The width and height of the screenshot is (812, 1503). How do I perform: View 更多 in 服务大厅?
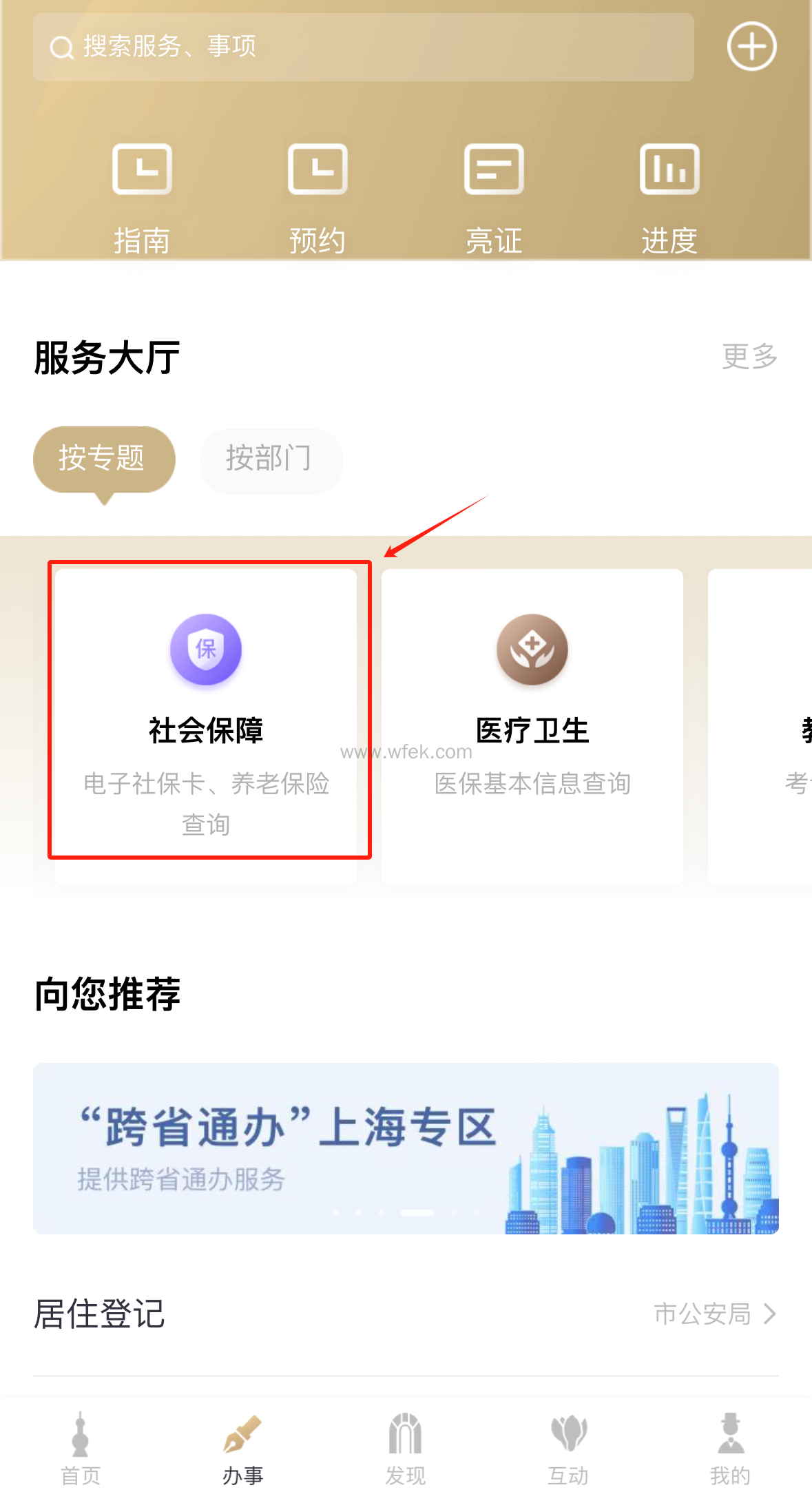(749, 357)
